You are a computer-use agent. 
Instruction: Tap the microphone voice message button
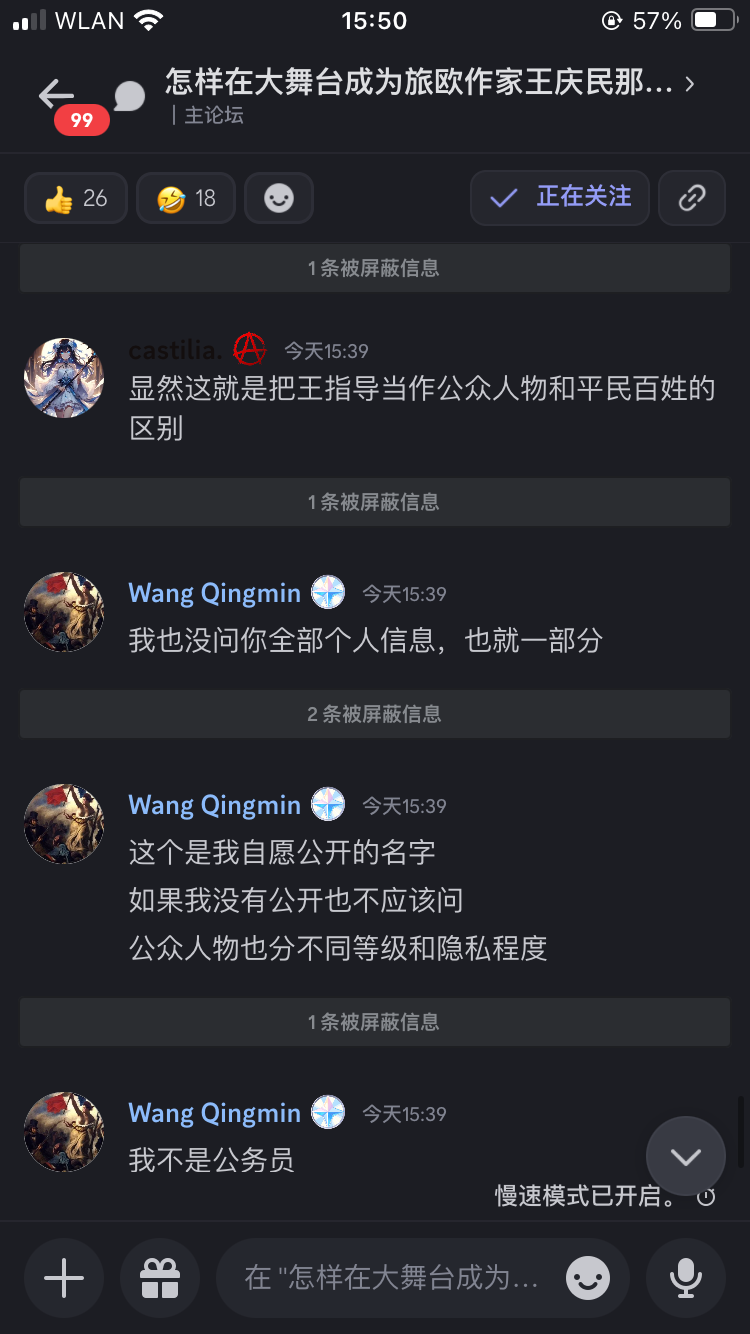pyautogui.click(x=686, y=1278)
